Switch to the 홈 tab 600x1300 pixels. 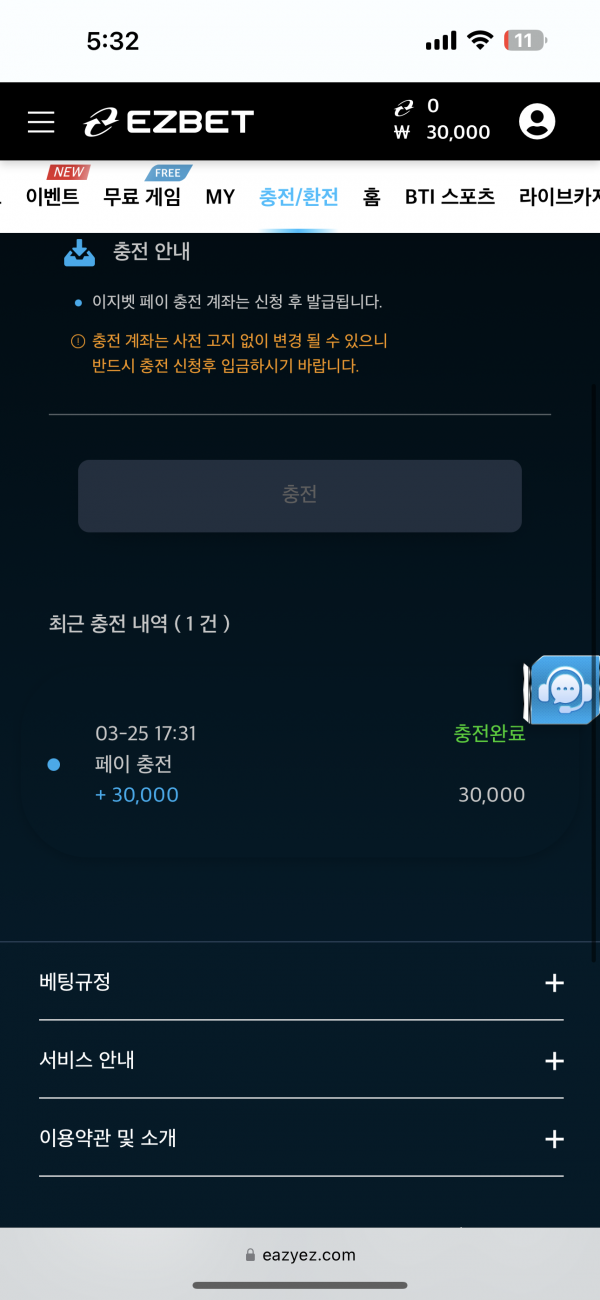[x=372, y=196]
